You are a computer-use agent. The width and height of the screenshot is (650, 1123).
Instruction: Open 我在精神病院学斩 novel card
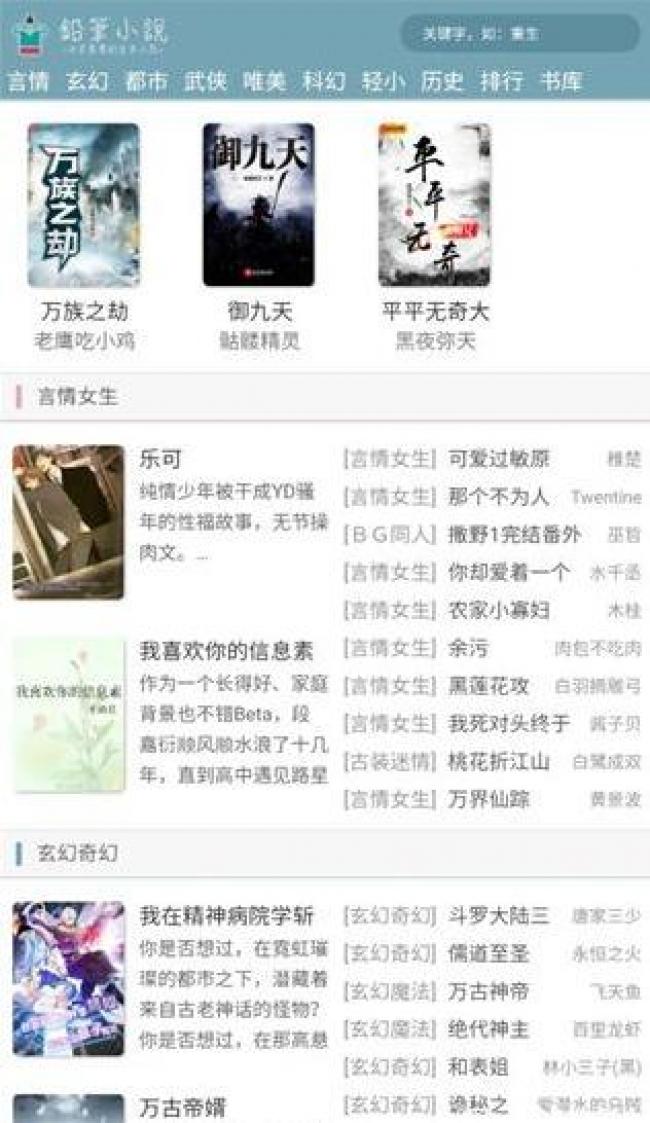(226, 915)
